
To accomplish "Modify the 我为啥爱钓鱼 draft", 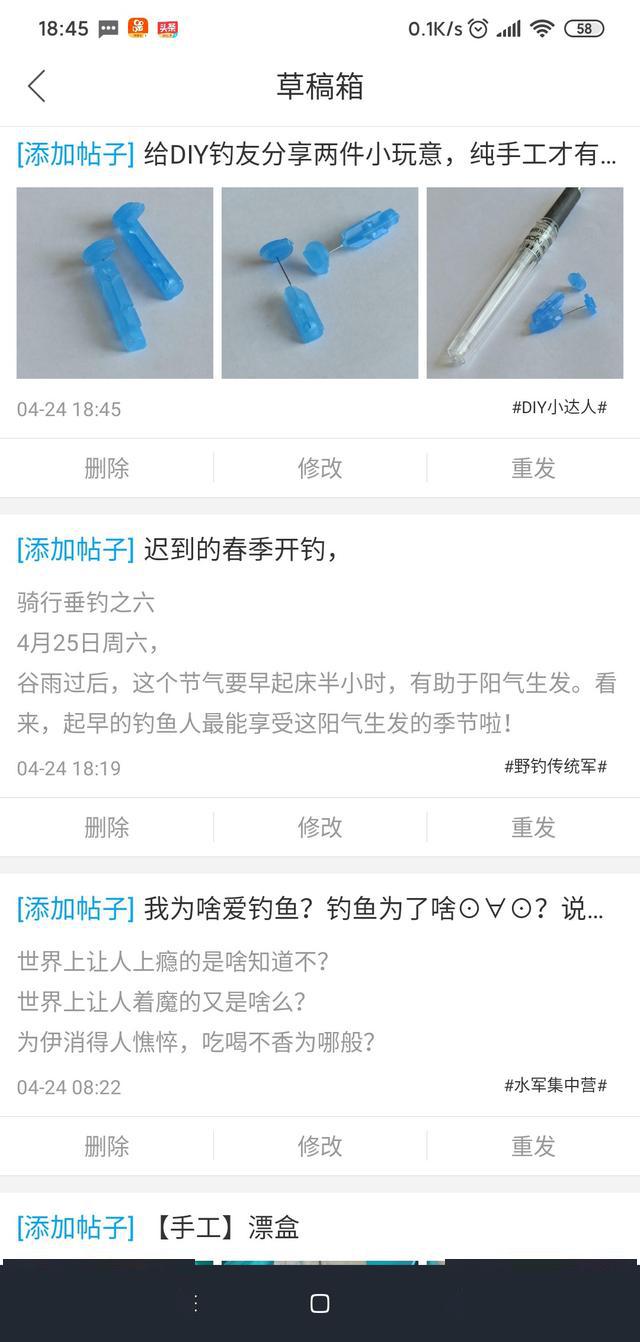I will (320, 1146).
